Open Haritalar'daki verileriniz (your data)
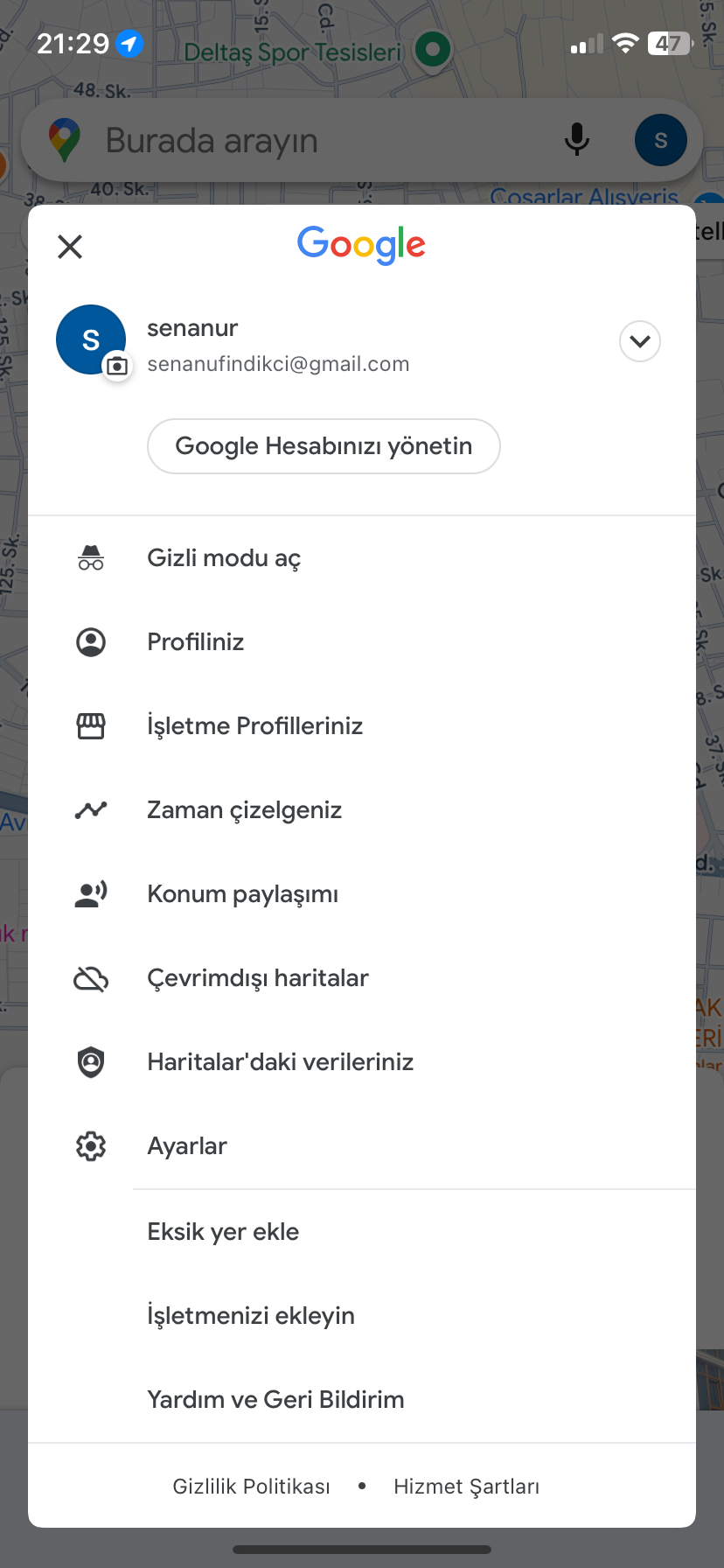This screenshot has height=1568, width=724. coord(280,1061)
